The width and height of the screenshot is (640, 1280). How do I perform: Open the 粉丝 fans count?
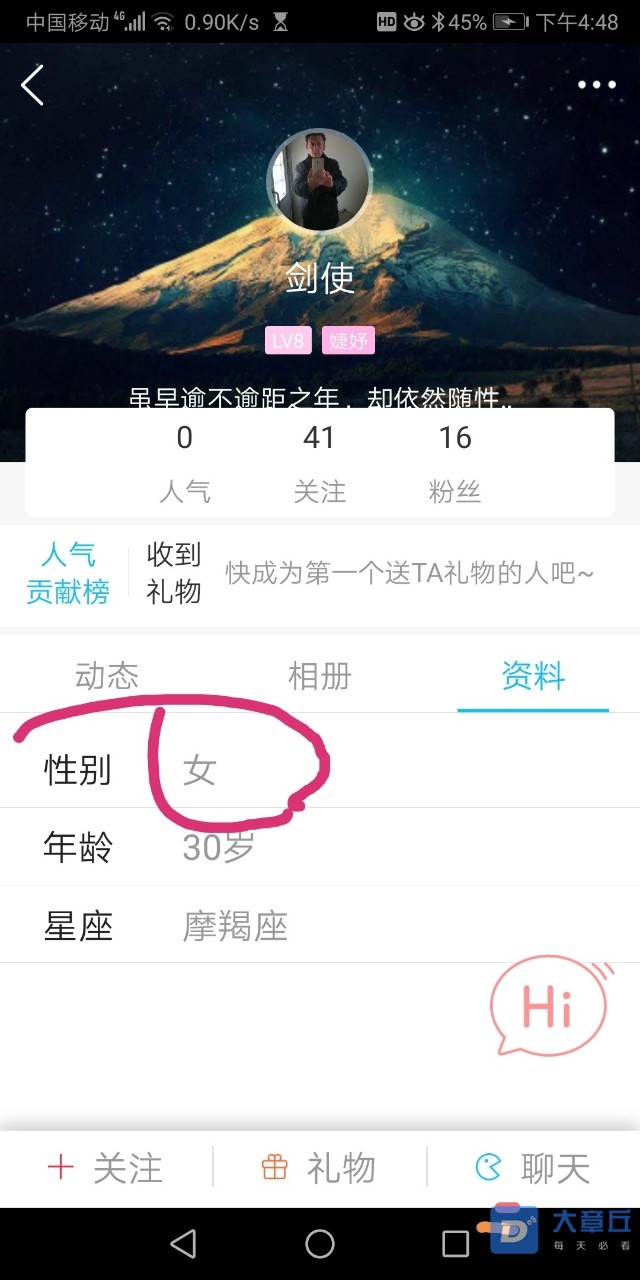(455, 462)
